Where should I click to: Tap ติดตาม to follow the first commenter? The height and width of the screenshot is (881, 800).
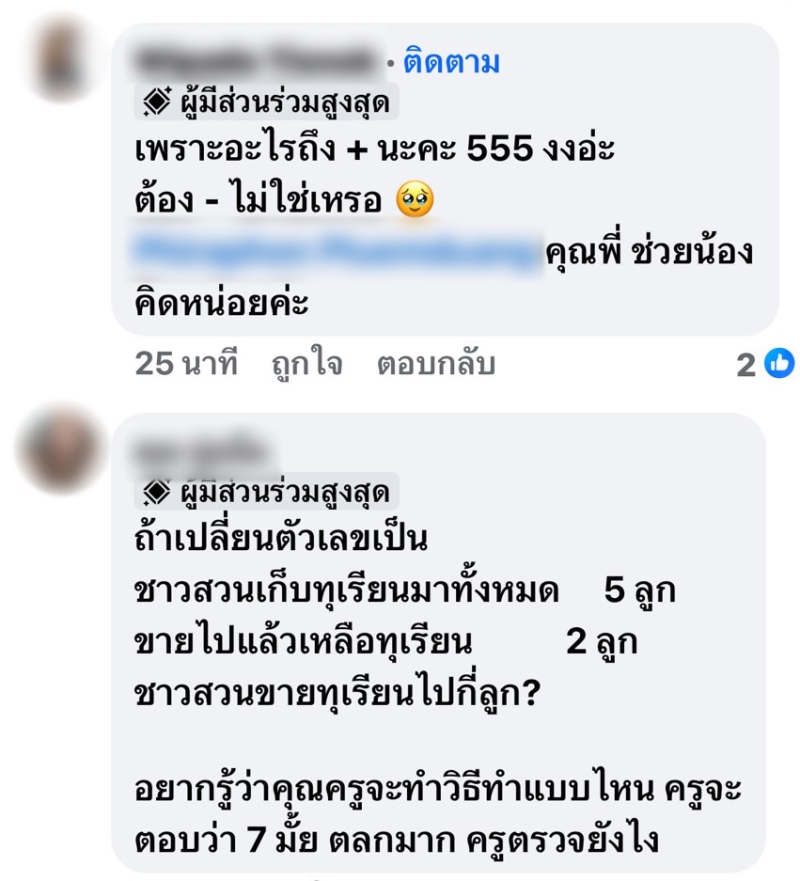point(451,62)
